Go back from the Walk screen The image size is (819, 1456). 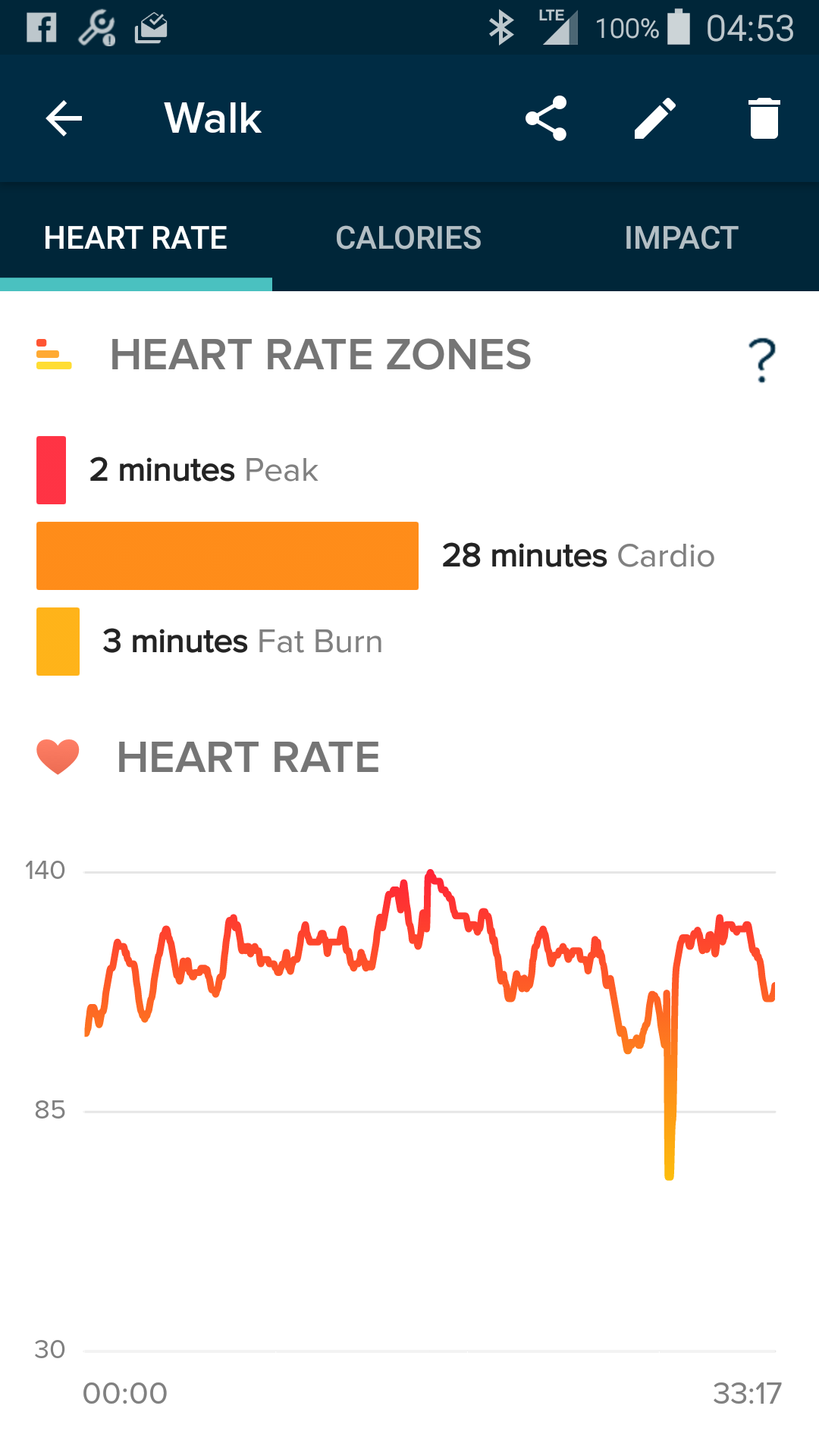click(x=64, y=119)
